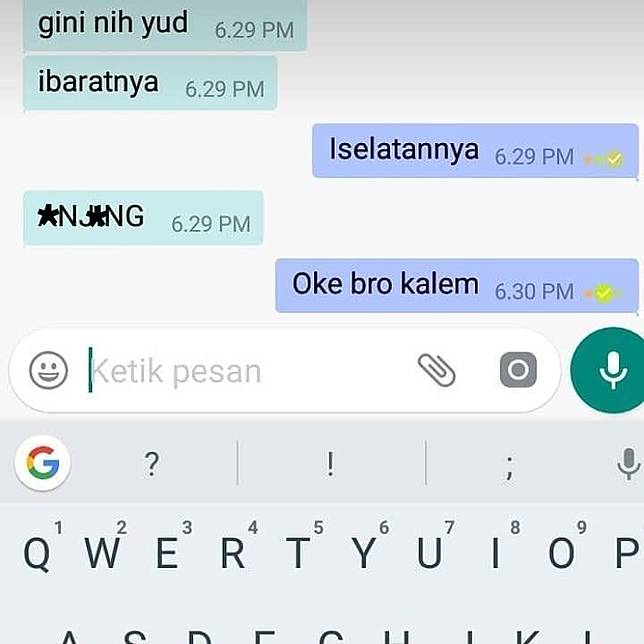Viewport: 644px width, 644px height.
Task: Insert the semicolon suggestion
Action: point(510,463)
